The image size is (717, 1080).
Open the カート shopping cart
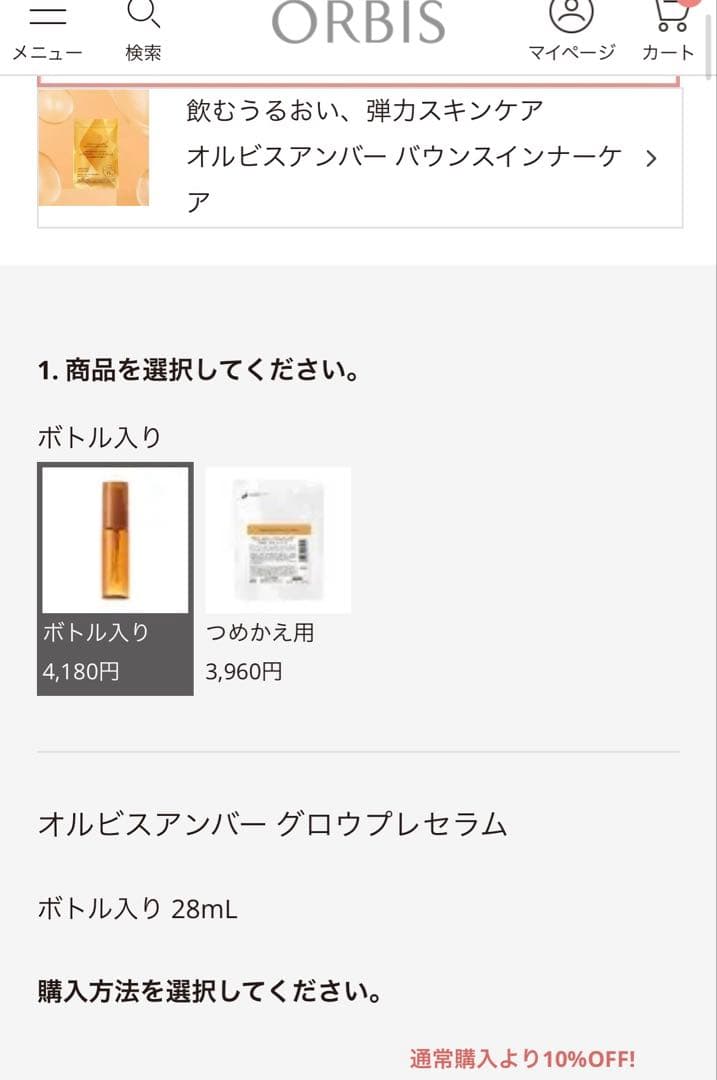[668, 30]
